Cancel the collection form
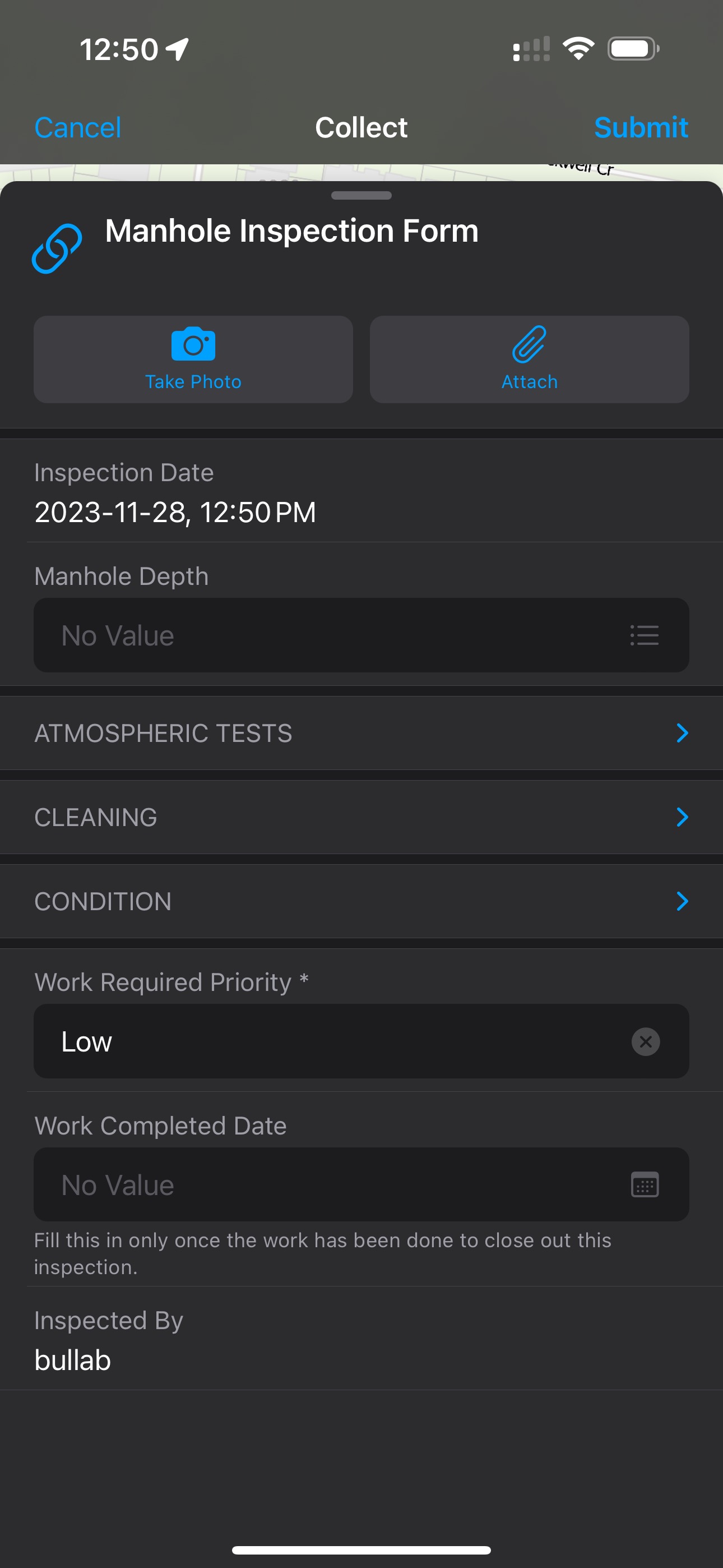723x1568 pixels. 78,128
